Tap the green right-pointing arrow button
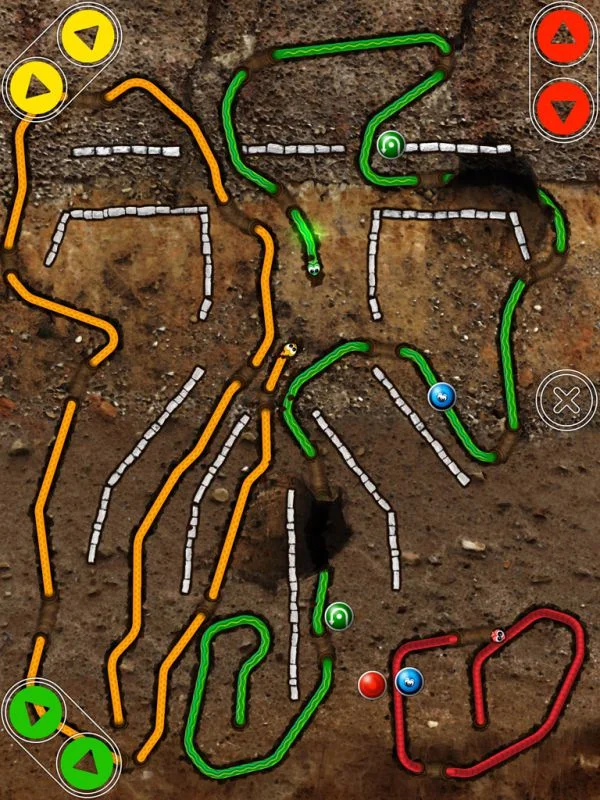 pyautogui.click(x=37, y=713)
